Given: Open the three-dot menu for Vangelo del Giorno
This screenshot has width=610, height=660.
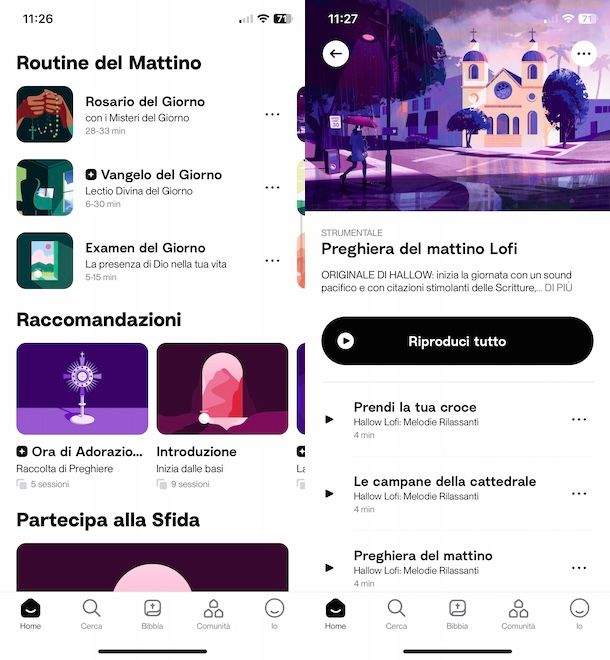Looking at the screenshot, I should pos(272,187).
